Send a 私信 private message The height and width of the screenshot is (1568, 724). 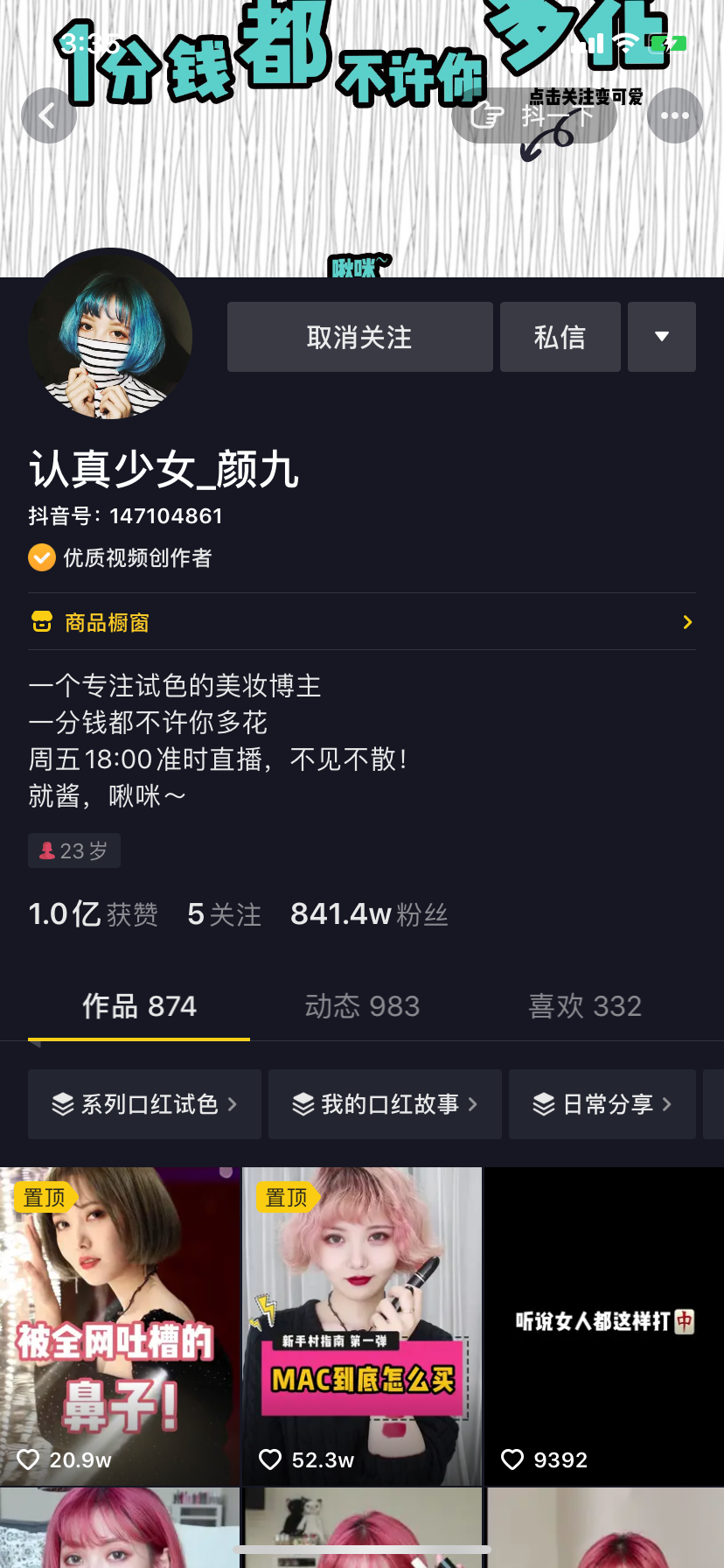560,337
